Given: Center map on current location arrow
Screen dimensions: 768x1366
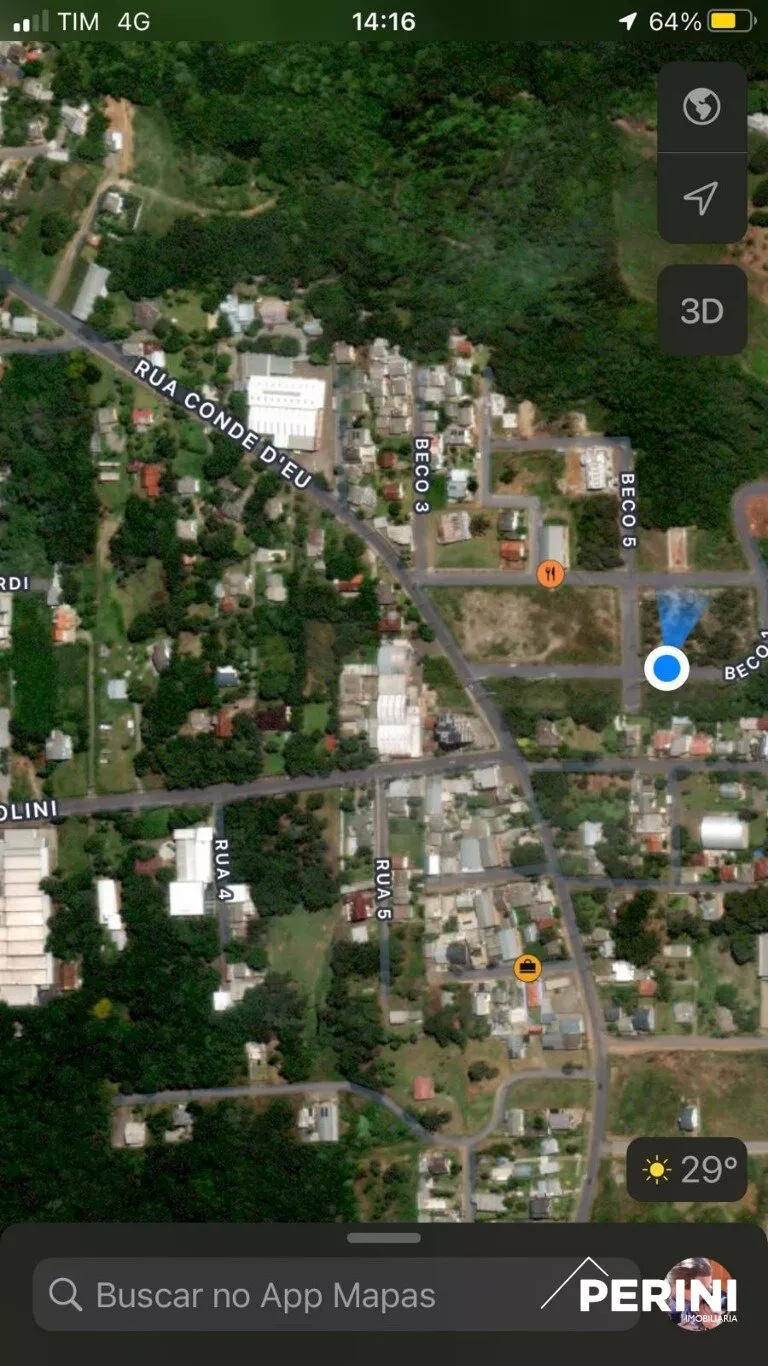Looking at the screenshot, I should point(702,198).
